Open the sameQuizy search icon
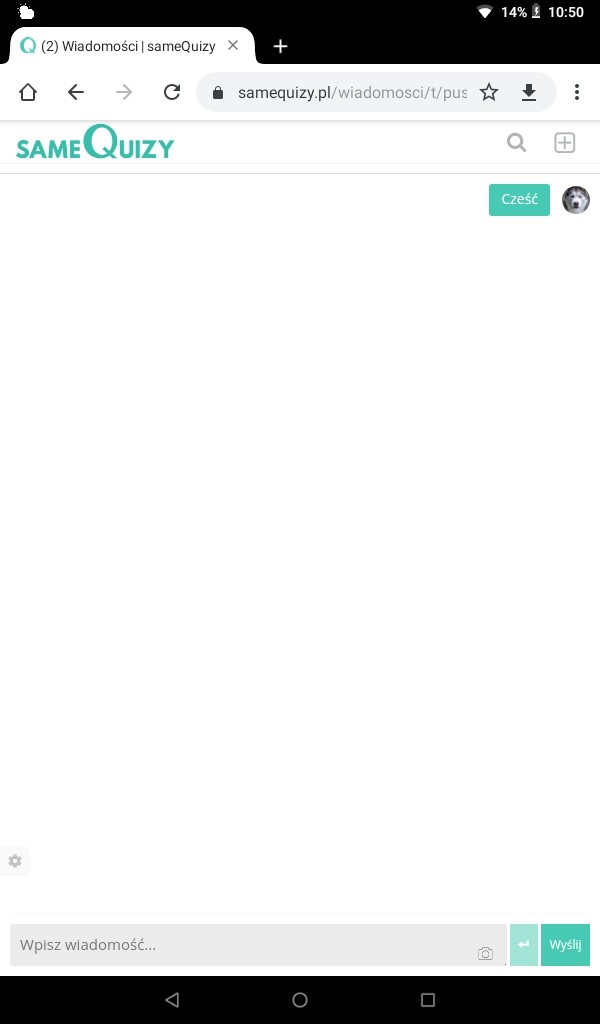Screen dimensions: 600x1024 (x=516, y=143)
